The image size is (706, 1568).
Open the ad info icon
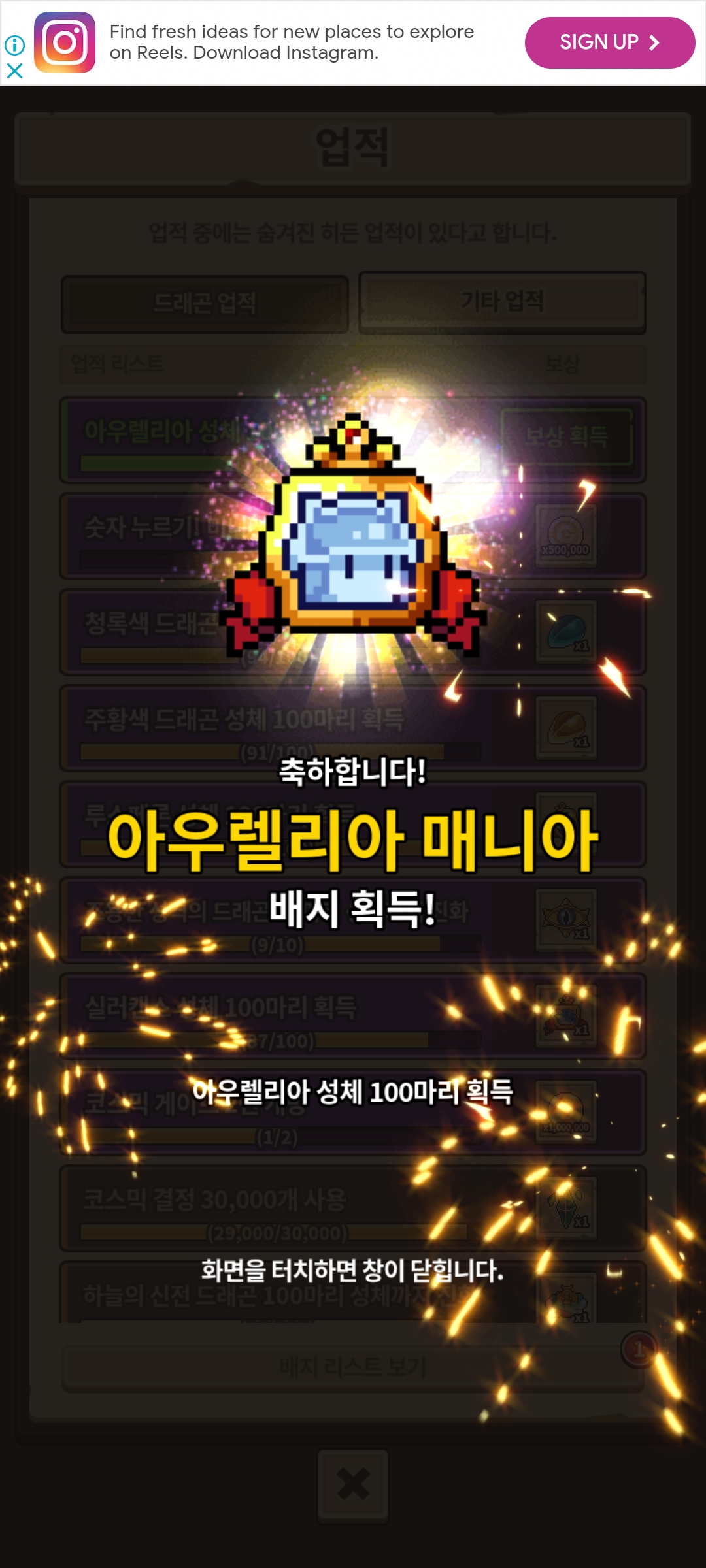click(14, 44)
